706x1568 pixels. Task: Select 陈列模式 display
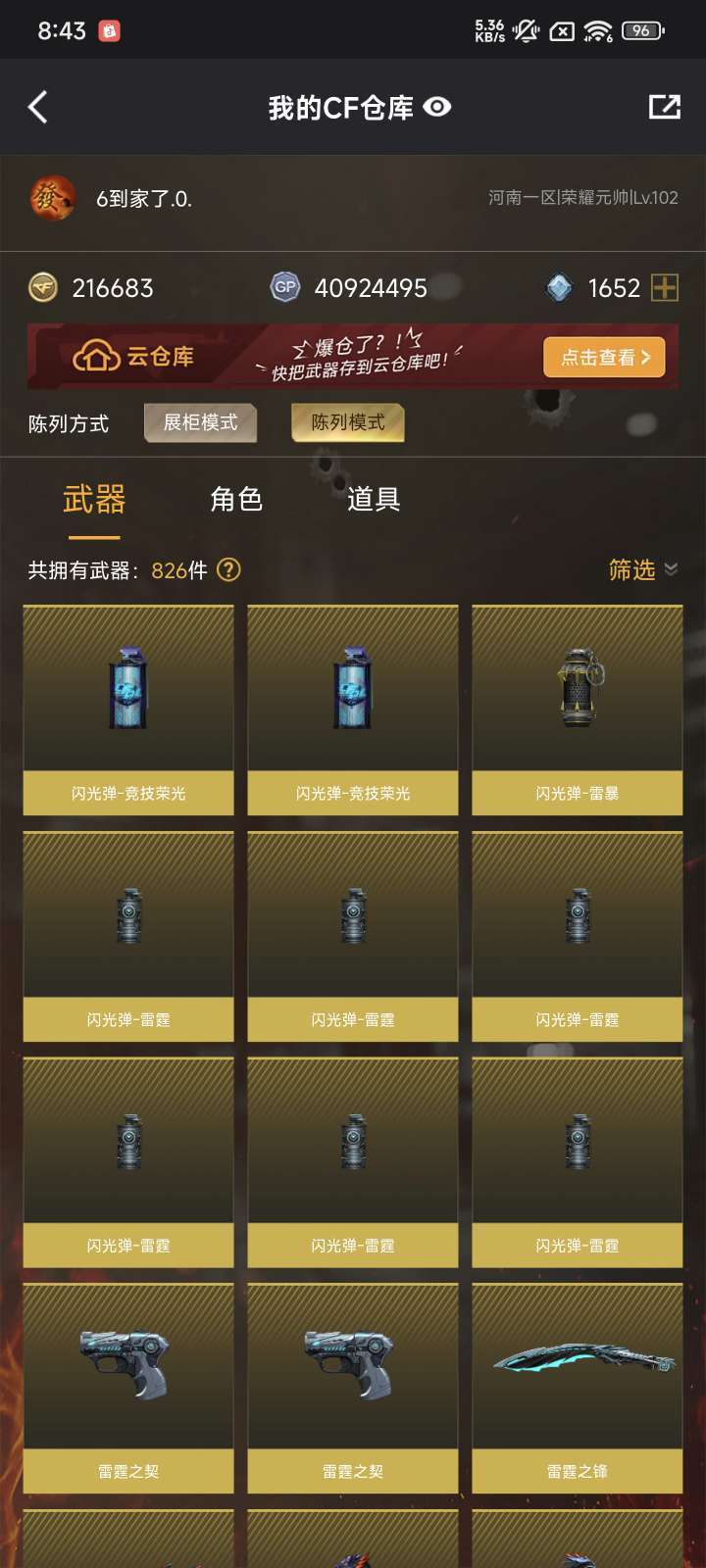tap(348, 422)
